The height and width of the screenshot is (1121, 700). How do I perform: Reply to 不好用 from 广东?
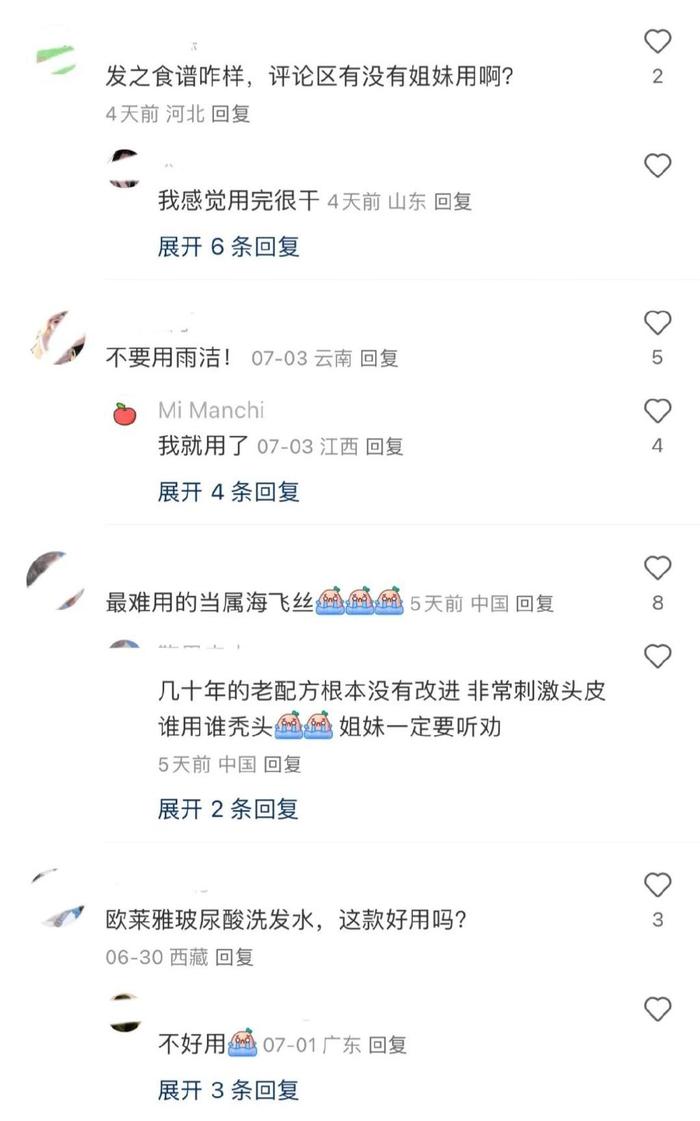[387, 1045]
